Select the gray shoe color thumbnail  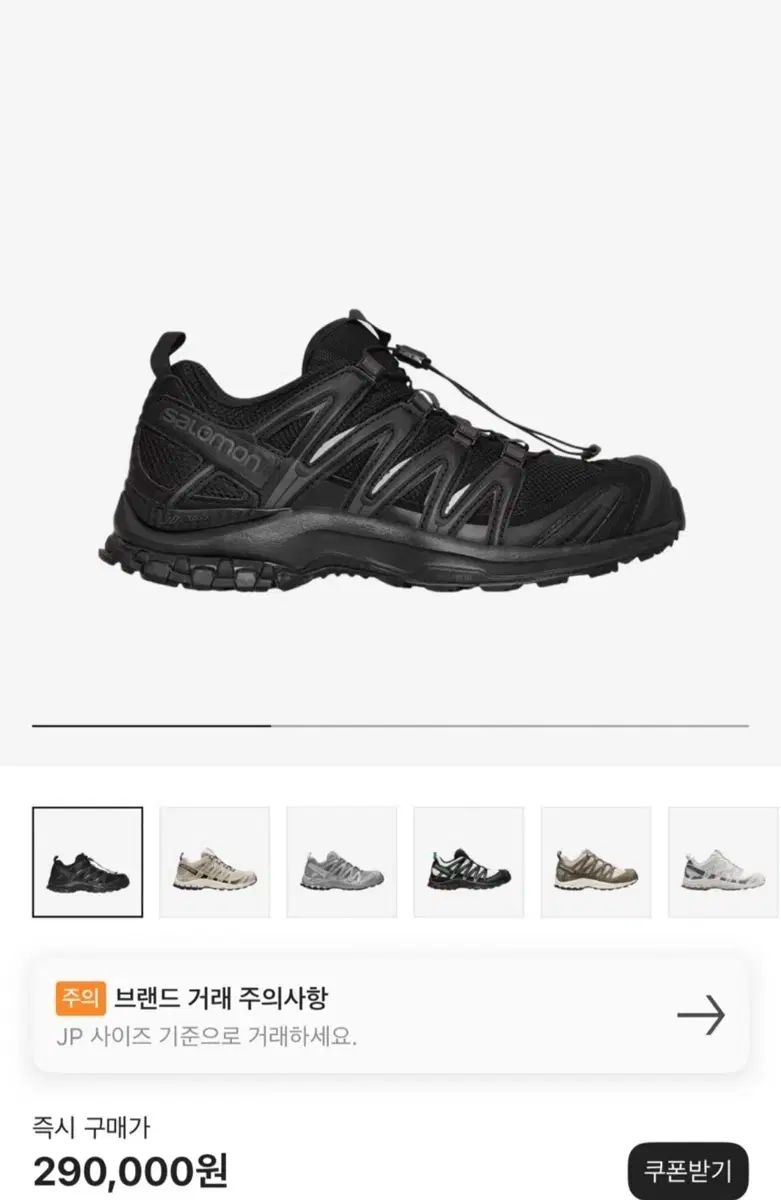[x=342, y=862]
